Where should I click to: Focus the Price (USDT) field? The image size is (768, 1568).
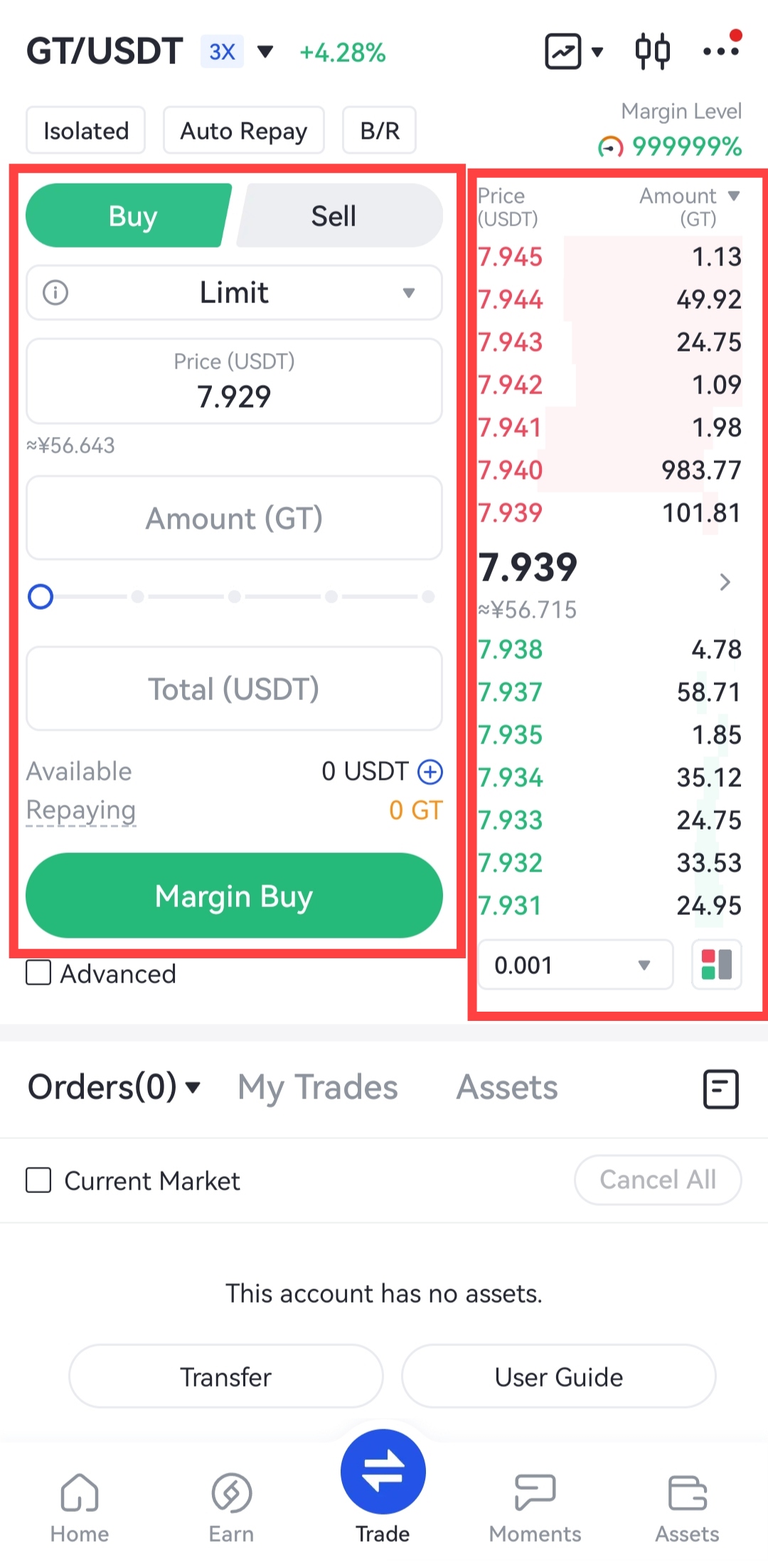(234, 382)
